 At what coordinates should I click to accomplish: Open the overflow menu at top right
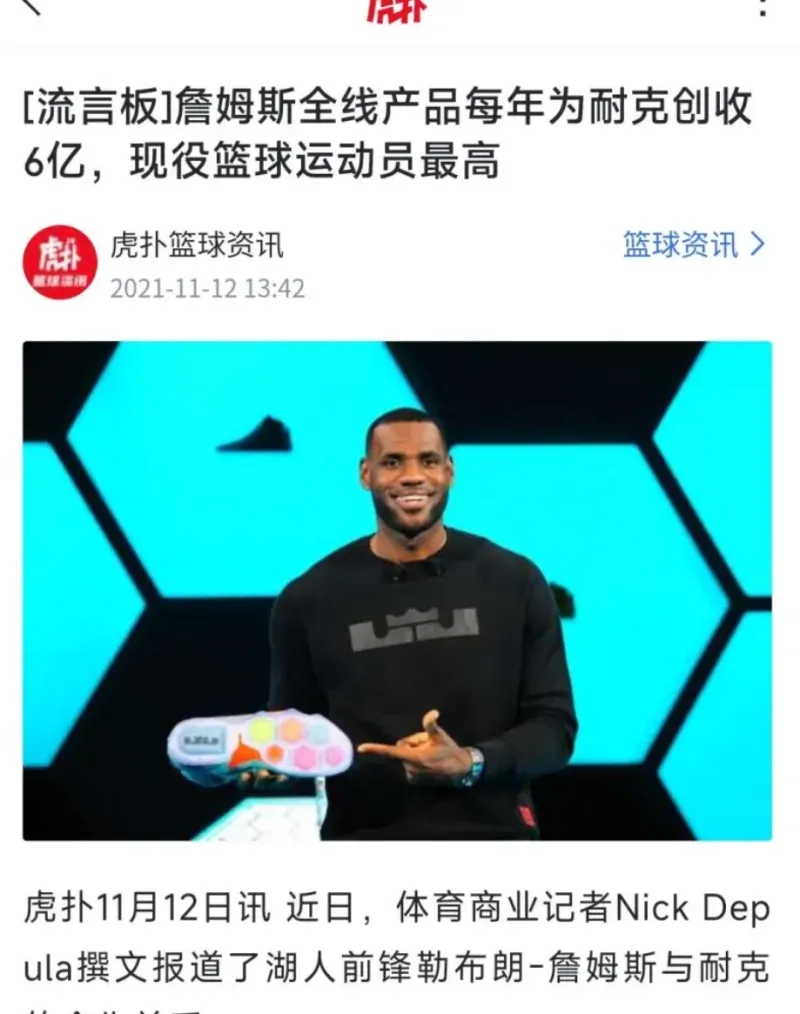click(x=763, y=8)
